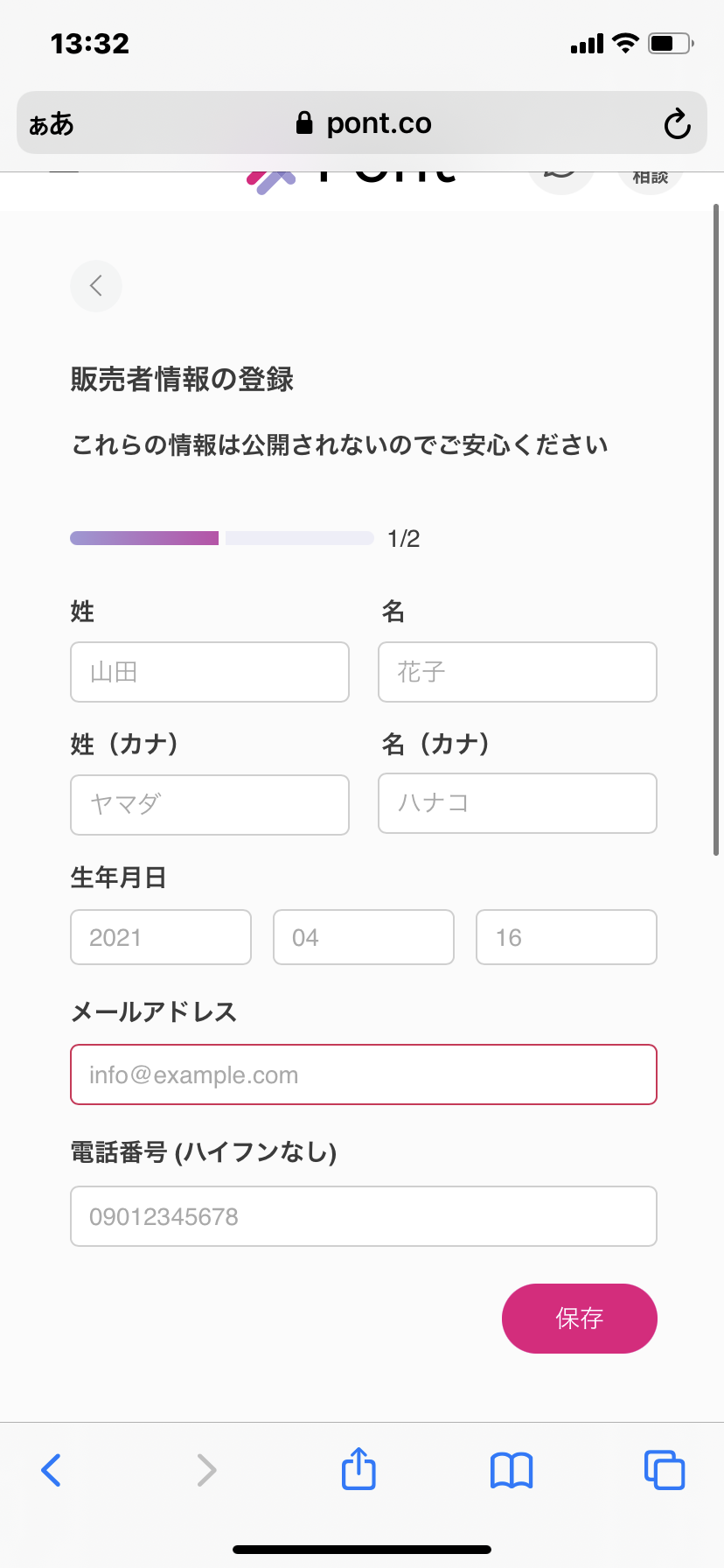Screen dimensions: 724x1568
Task: Tap the birth month field showing 04
Action: 364,937
